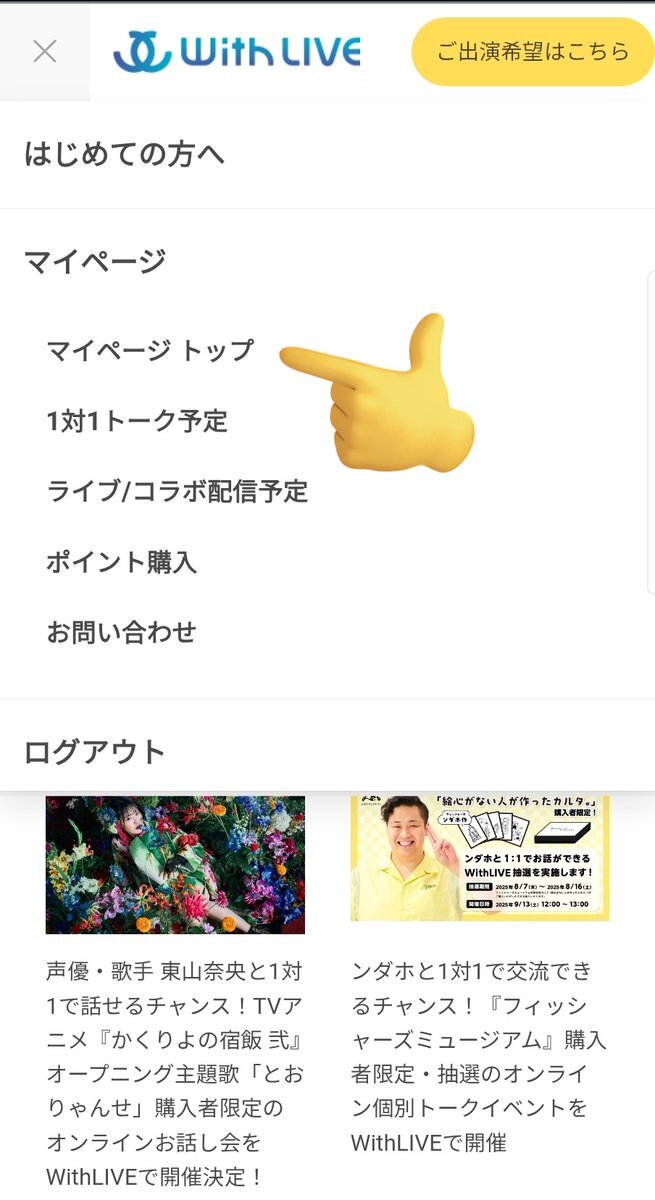Close the navigation menu
Screen dimensions: 655x1200
coord(44,51)
